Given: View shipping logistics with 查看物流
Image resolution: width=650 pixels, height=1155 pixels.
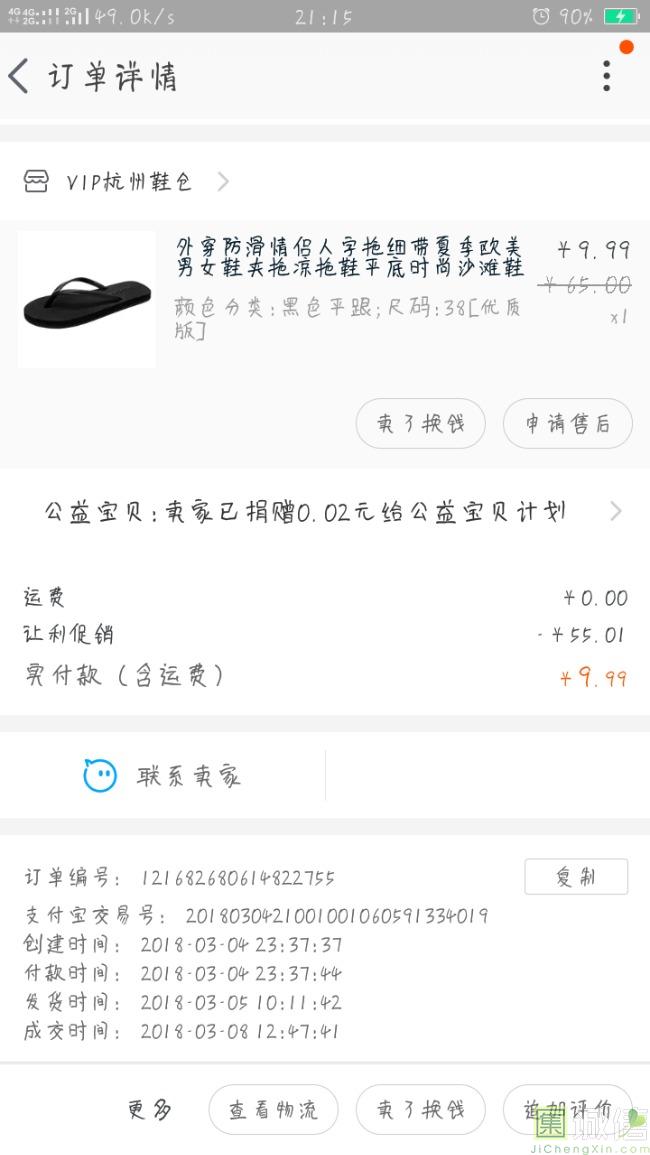Looking at the screenshot, I should [273, 1110].
